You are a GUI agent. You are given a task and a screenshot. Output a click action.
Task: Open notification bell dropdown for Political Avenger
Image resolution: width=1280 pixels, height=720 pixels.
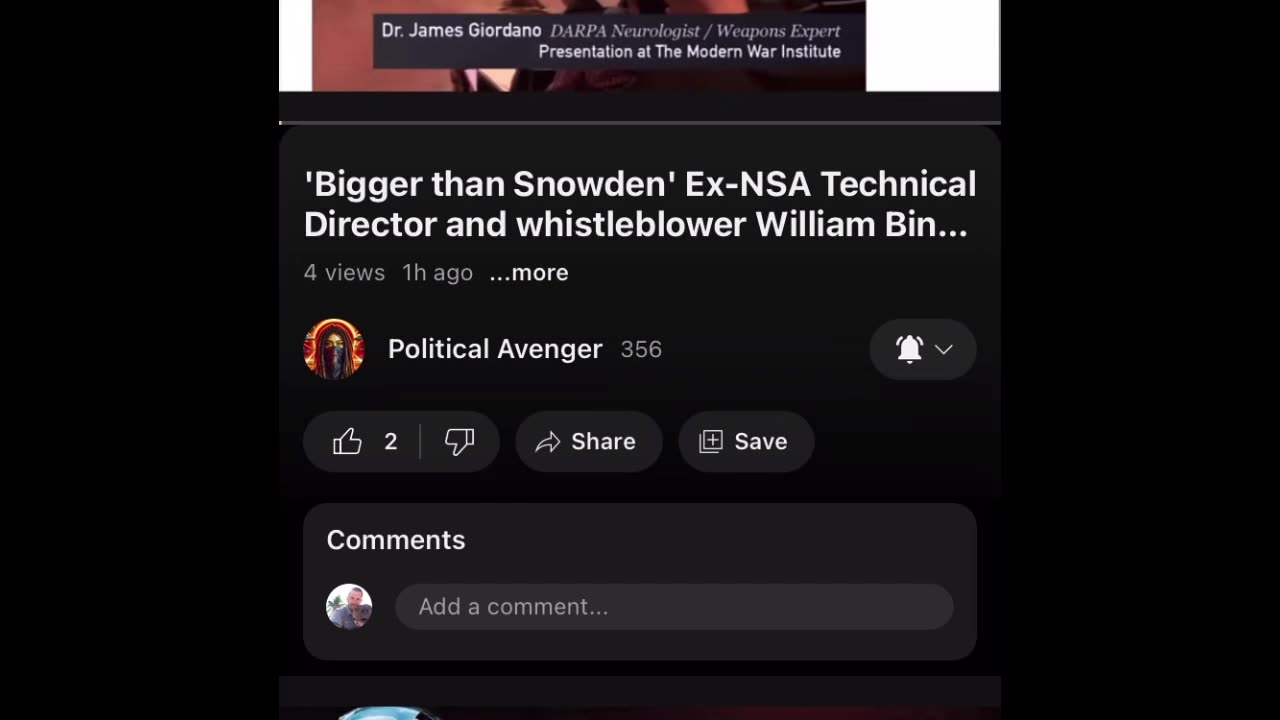pyautogui.click(x=922, y=349)
